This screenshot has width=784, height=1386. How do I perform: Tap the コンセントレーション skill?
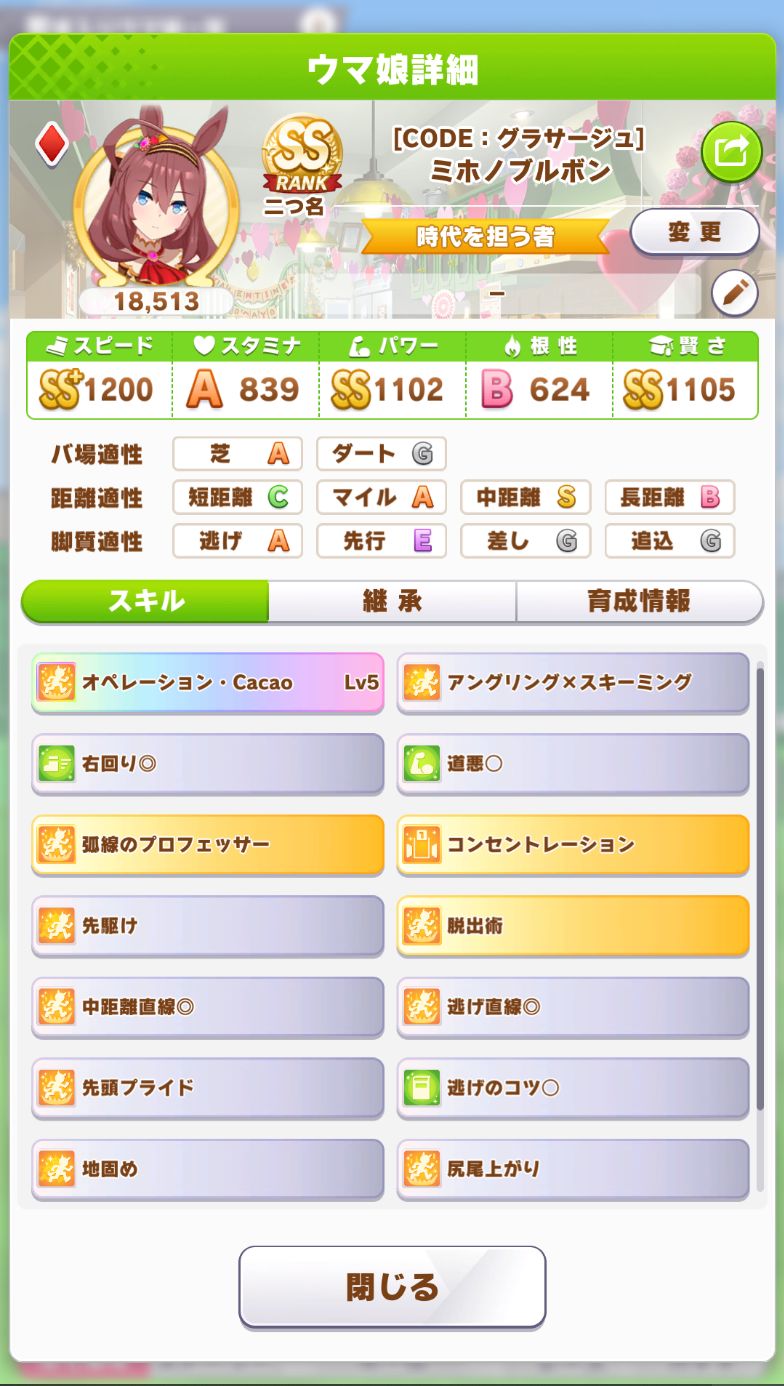point(573,845)
